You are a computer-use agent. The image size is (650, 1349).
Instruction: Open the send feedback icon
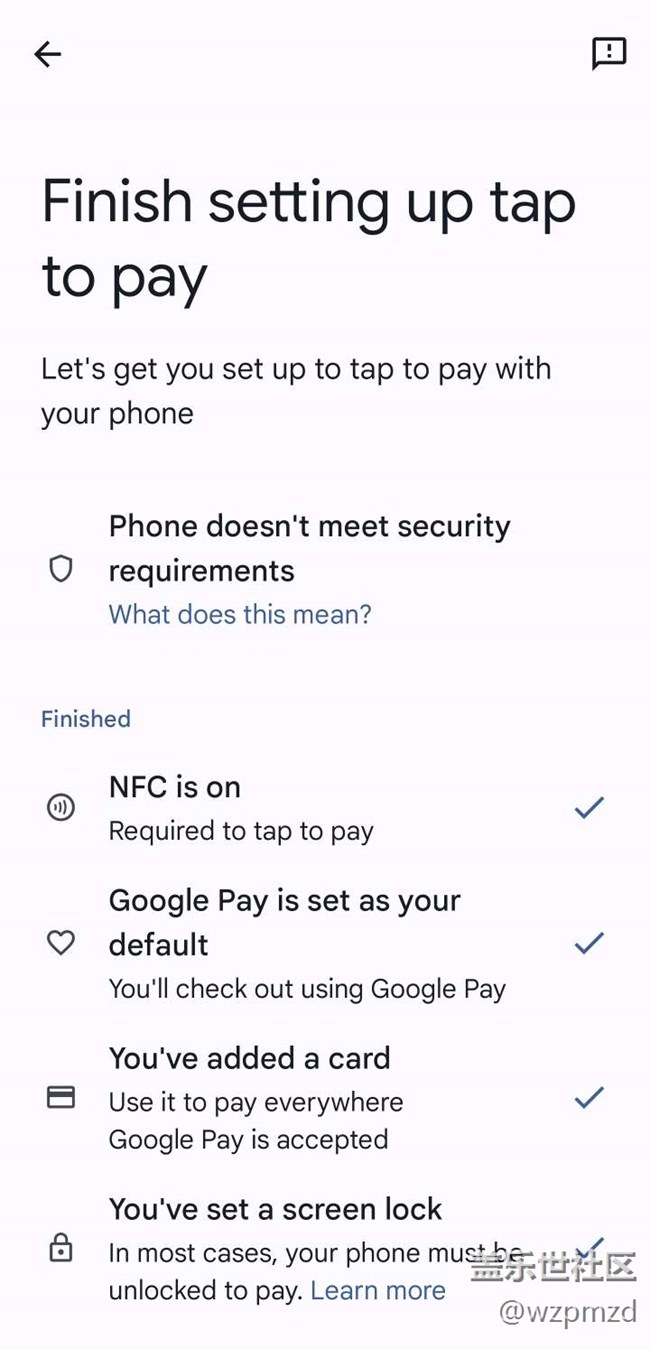(609, 54)
